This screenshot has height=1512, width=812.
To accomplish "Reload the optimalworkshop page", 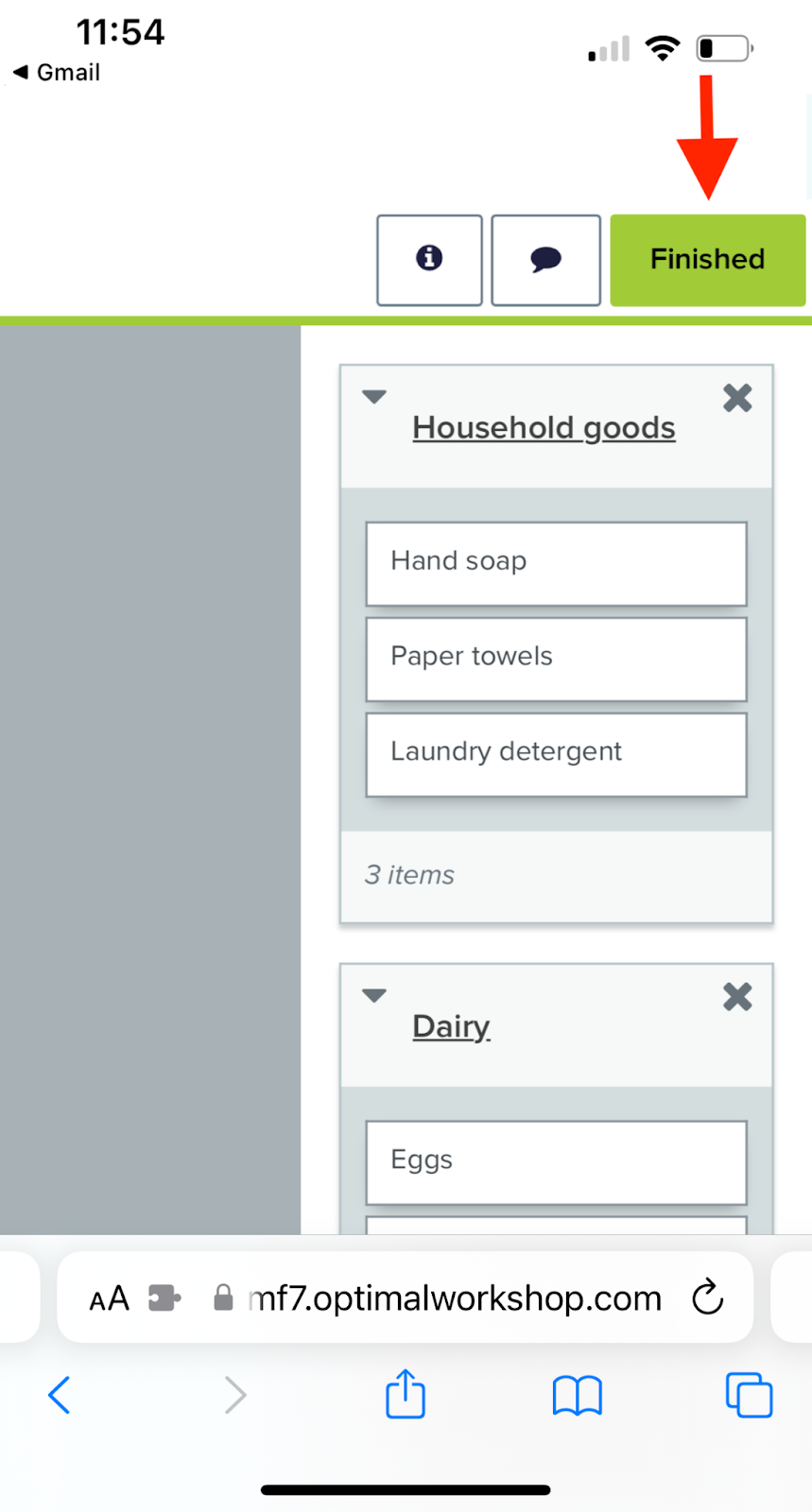I will click(x=707, y=1298).
